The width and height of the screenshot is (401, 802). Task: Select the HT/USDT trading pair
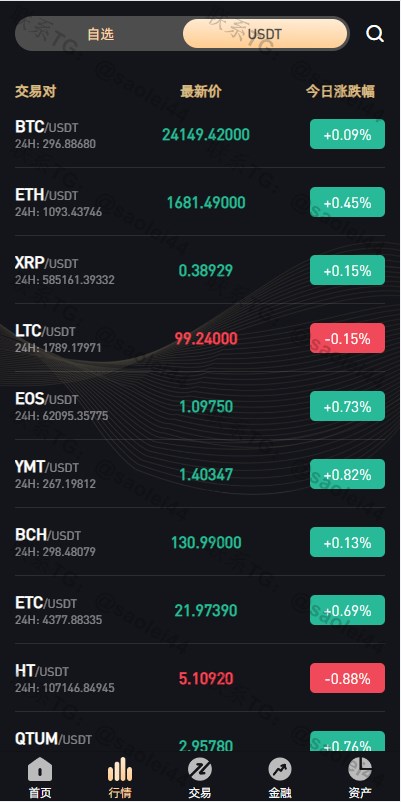pyautogui.click(x=200, y=678)
